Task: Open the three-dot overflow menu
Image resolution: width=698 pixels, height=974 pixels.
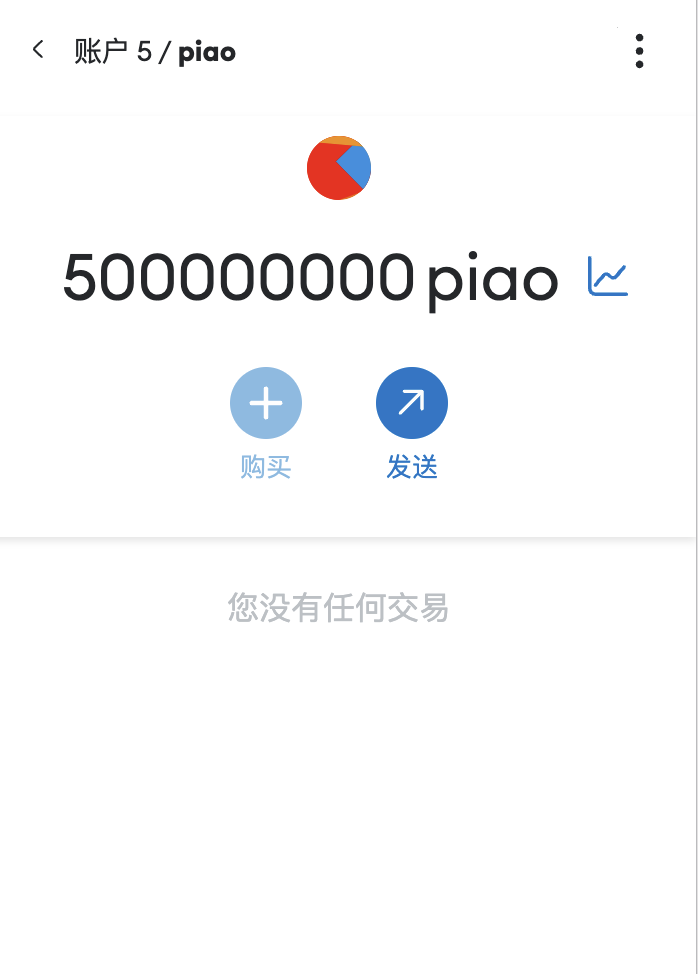Action: point(639,51)
